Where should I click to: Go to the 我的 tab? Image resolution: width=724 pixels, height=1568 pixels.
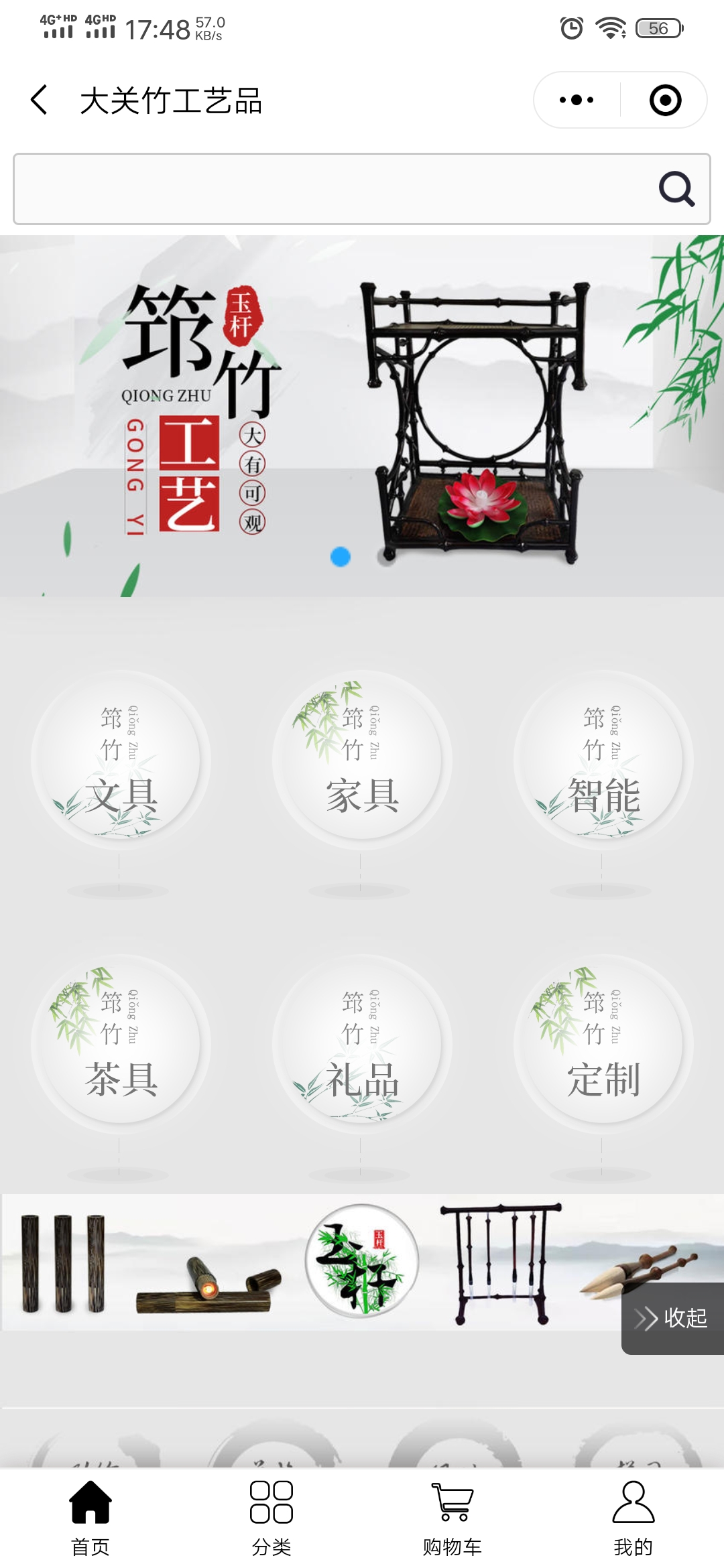point(633,1518)
